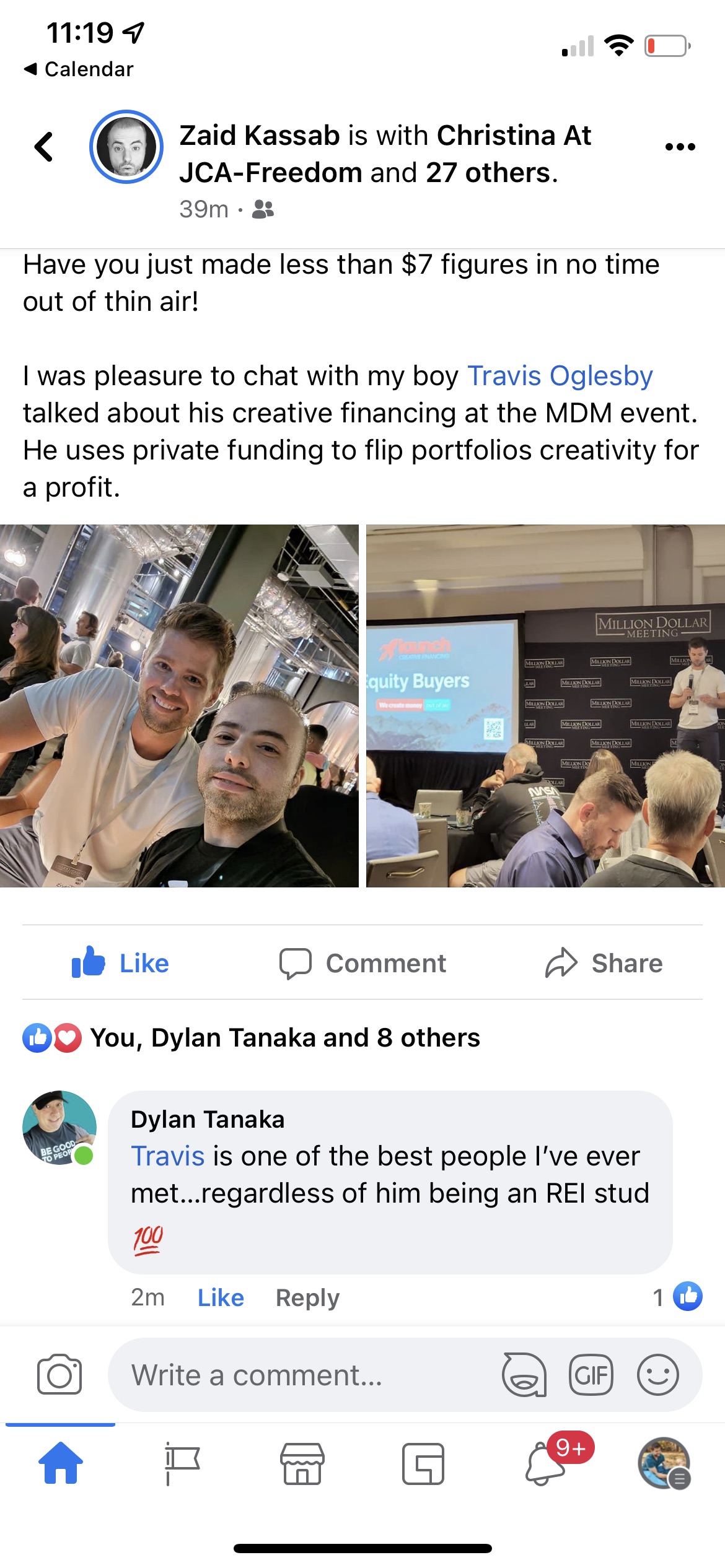
Task: Open the Marketplace tab
Action: coord(302,1464)
